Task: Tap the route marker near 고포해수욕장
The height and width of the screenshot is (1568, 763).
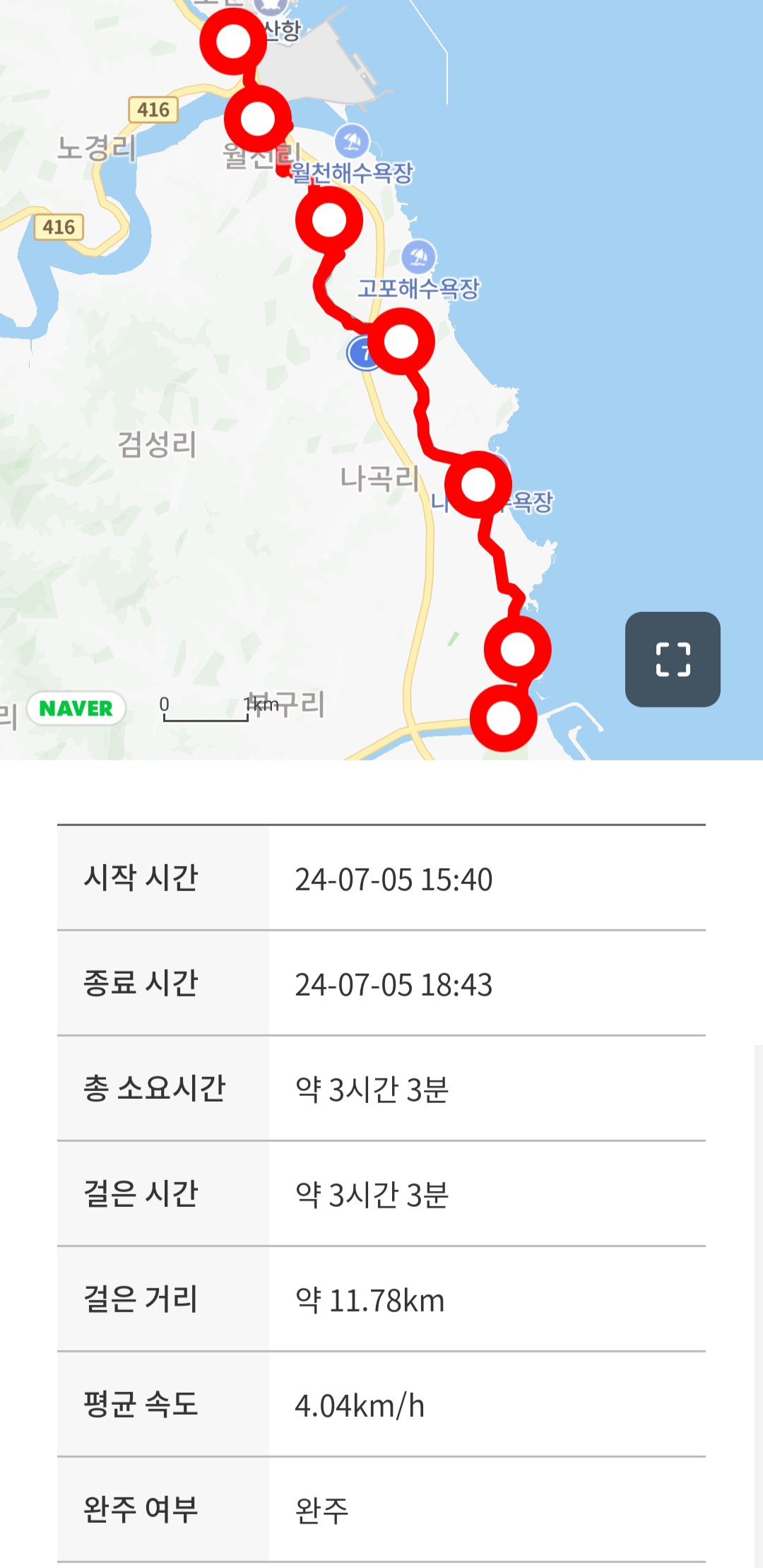Action: (401, 342)
